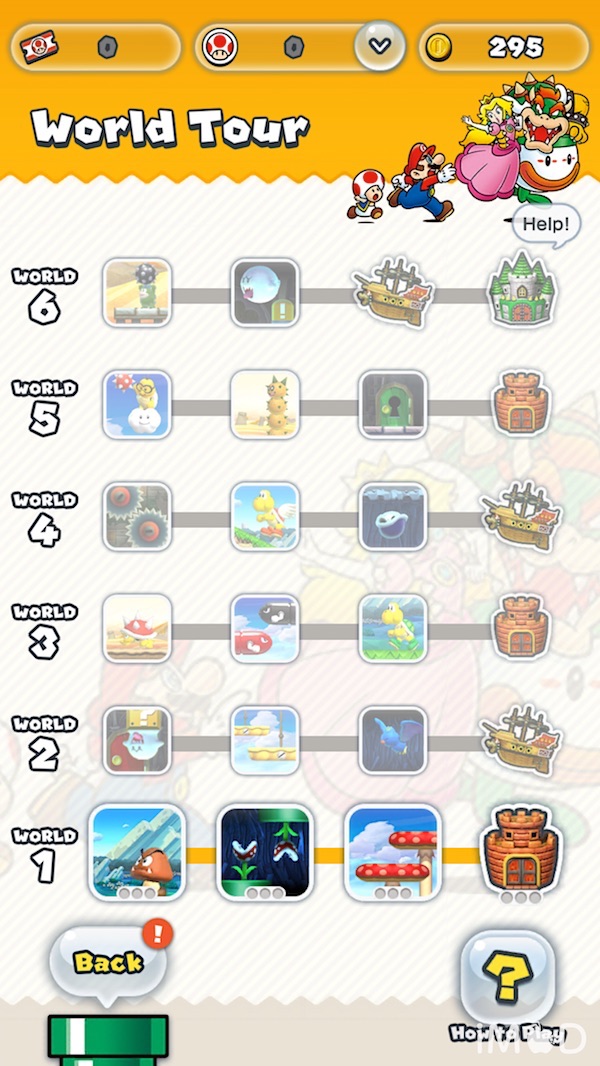
Task: Open World 1 piranha plant cave level
Action: [x=265, y=850]
